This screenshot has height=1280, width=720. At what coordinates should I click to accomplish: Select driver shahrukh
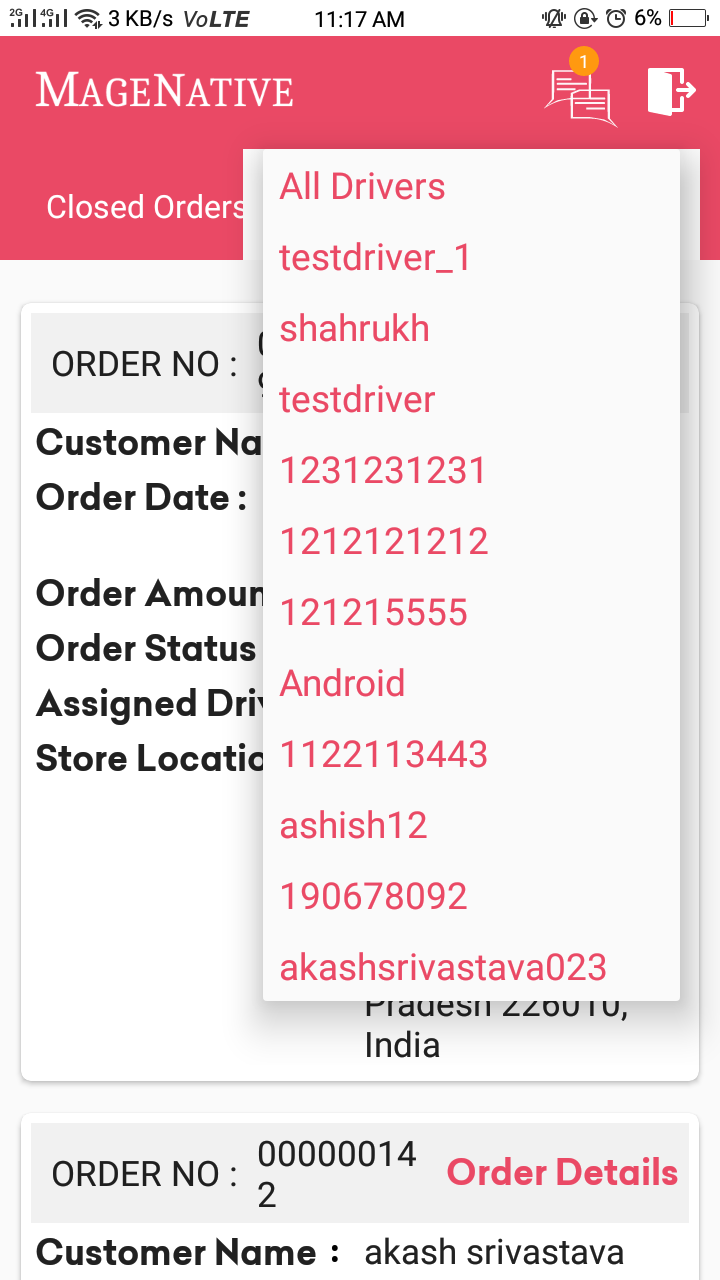[354, 329]
